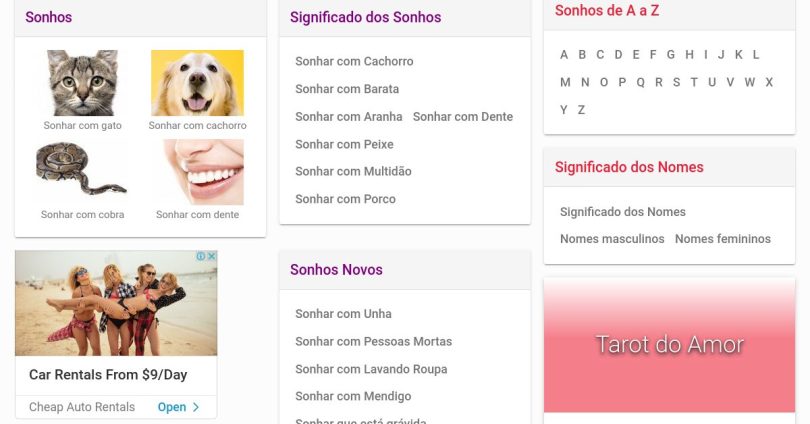Open Sonhar com Dente in Significado dos Sonhos
The height and width of the screenshot is (424, 810).
(462, 117)
